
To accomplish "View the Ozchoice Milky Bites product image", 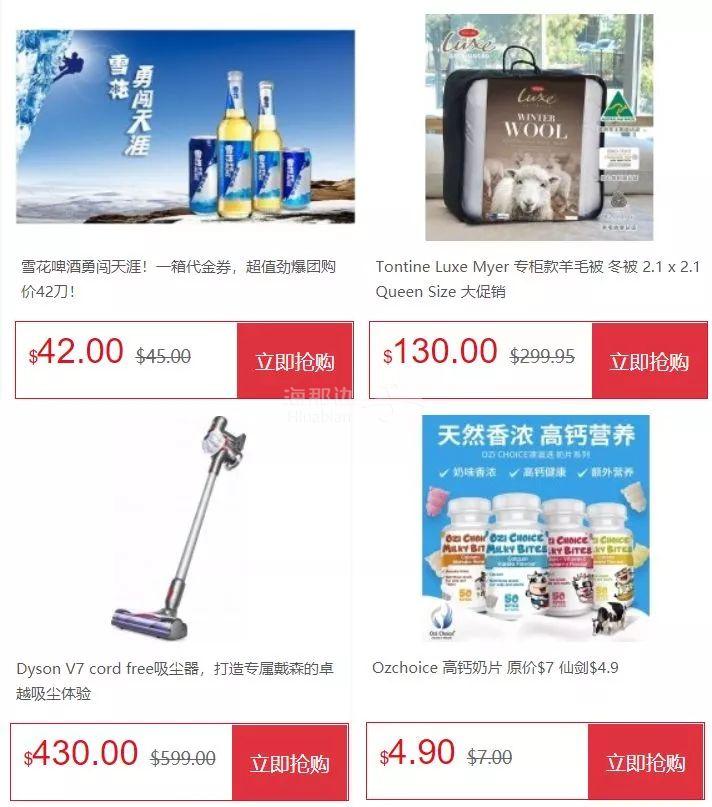I will tap(535, 527).
